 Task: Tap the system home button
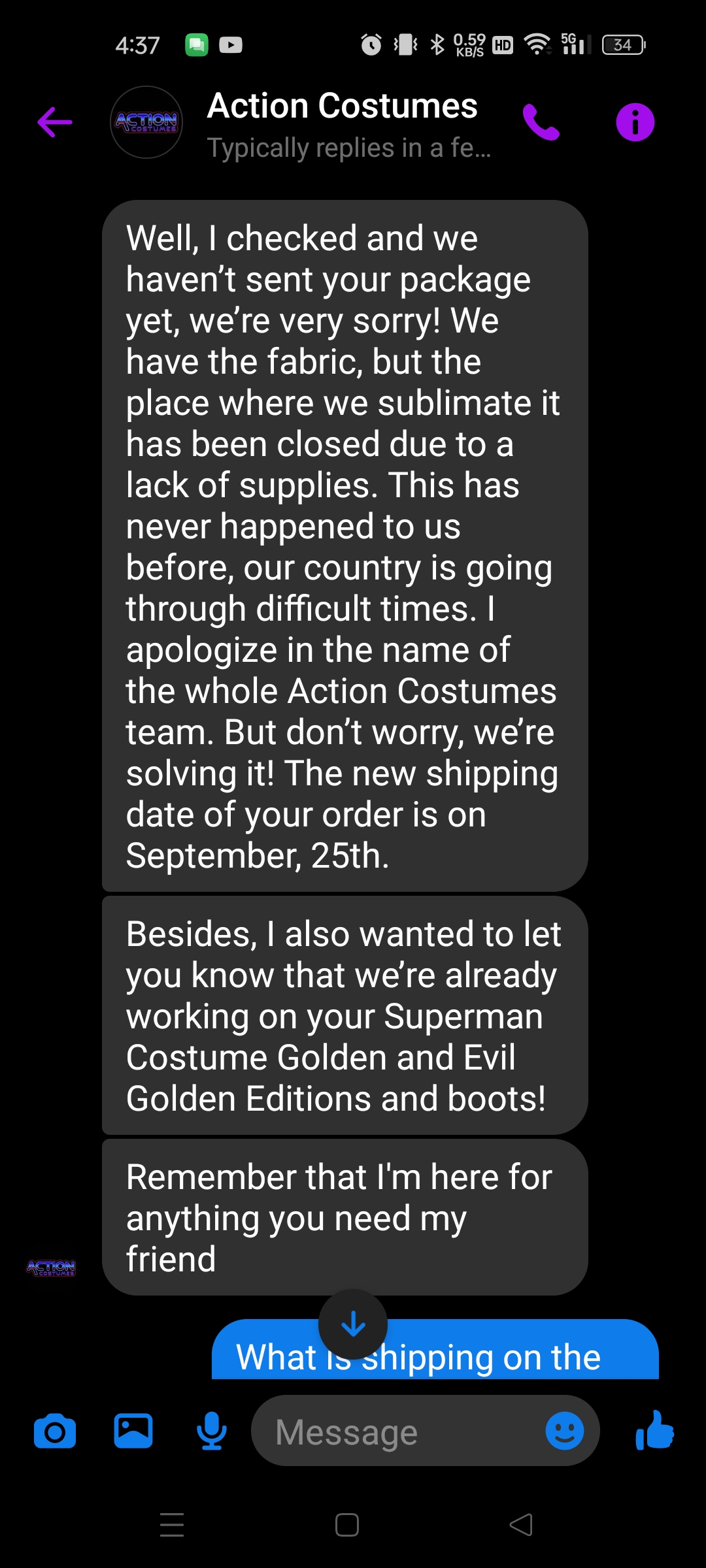pos(347,1525)
